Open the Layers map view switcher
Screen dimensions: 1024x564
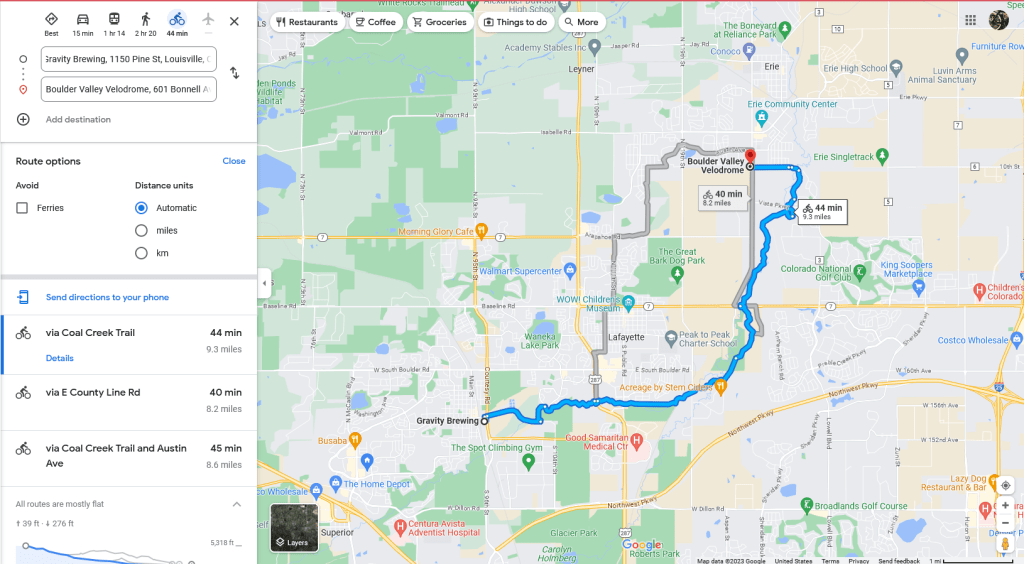[294, 527]
